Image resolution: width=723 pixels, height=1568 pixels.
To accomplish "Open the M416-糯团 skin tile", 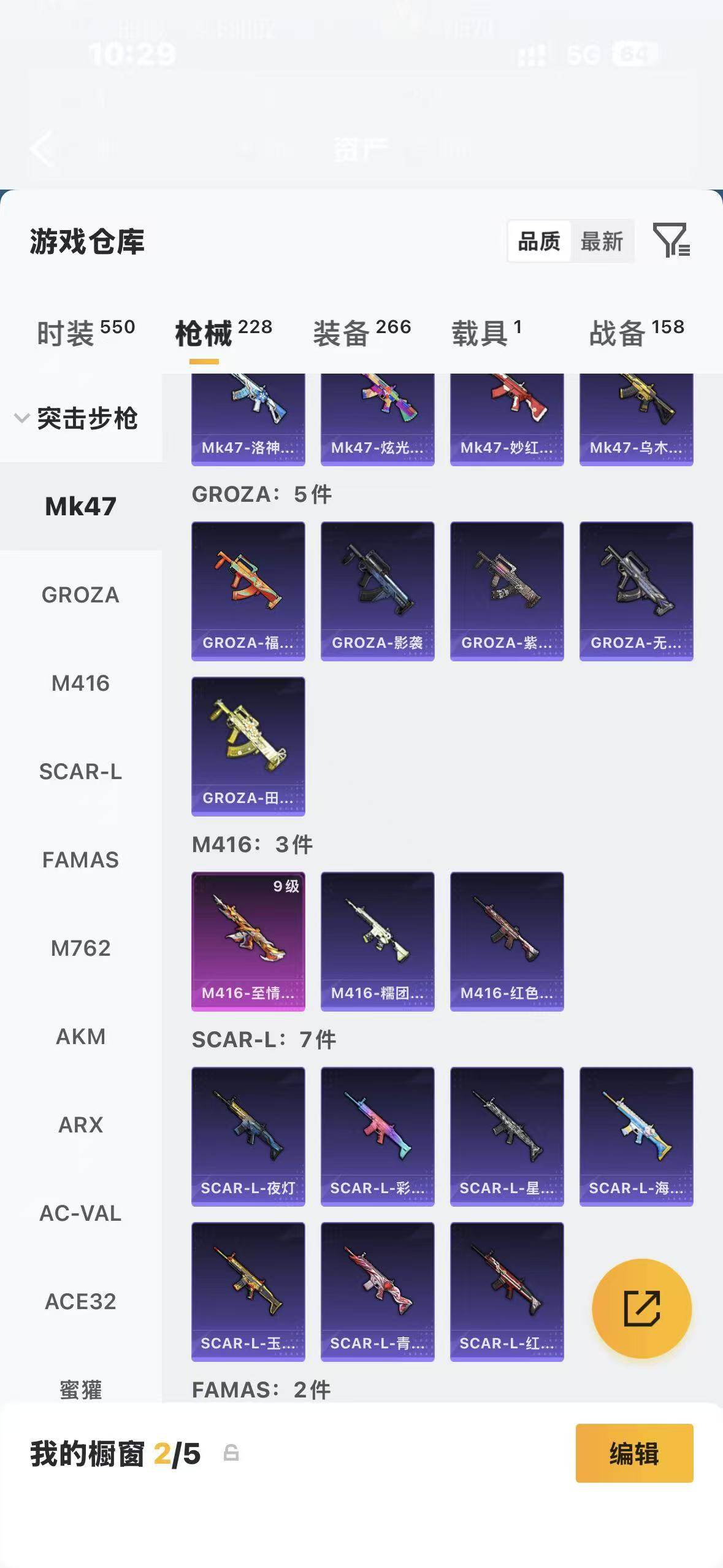I will 377,941.
